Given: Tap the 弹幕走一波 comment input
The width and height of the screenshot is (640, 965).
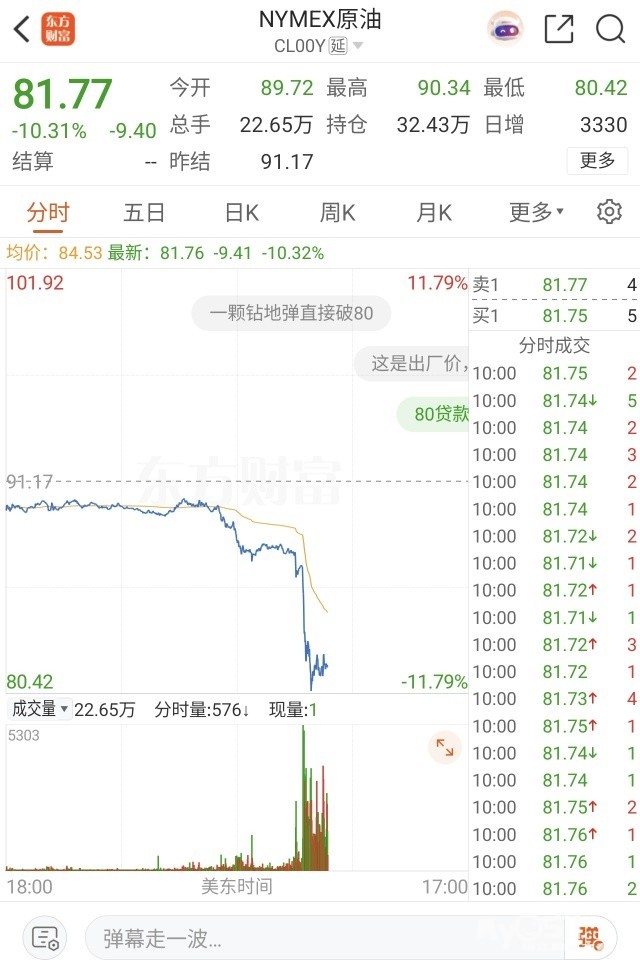Looking at the screenshot, I should (x=320, y=938).
